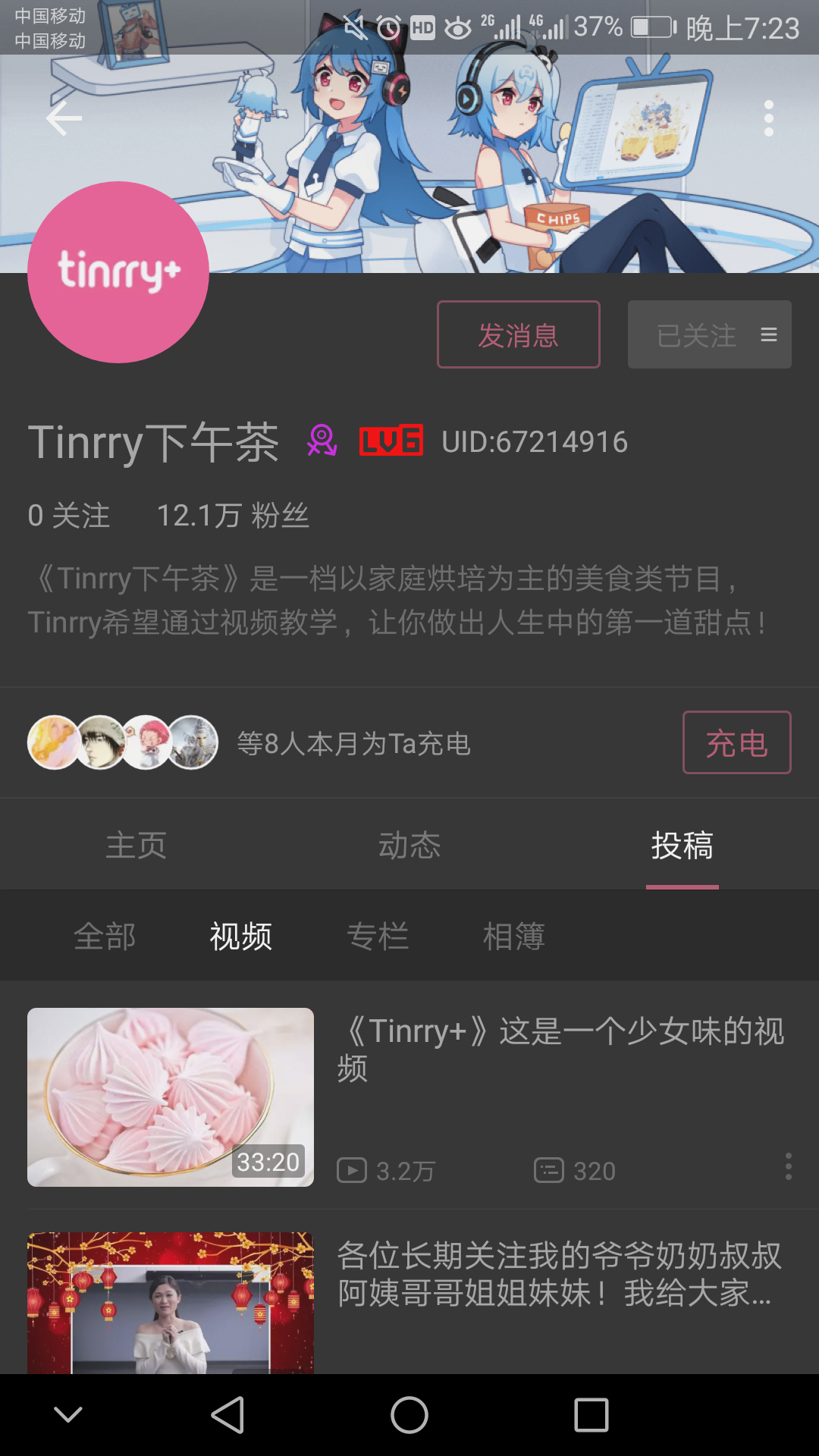The image size is (819, 1456).
Task: View the 12.1万 粉丝 followers list
Action: tap(232, 516)
